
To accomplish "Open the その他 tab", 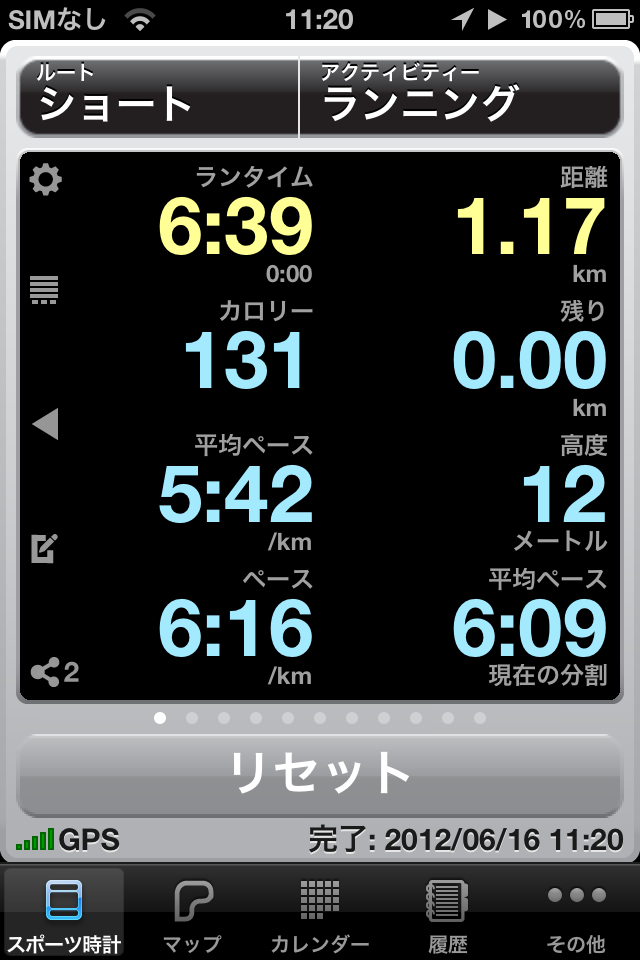I will (576, 914).
